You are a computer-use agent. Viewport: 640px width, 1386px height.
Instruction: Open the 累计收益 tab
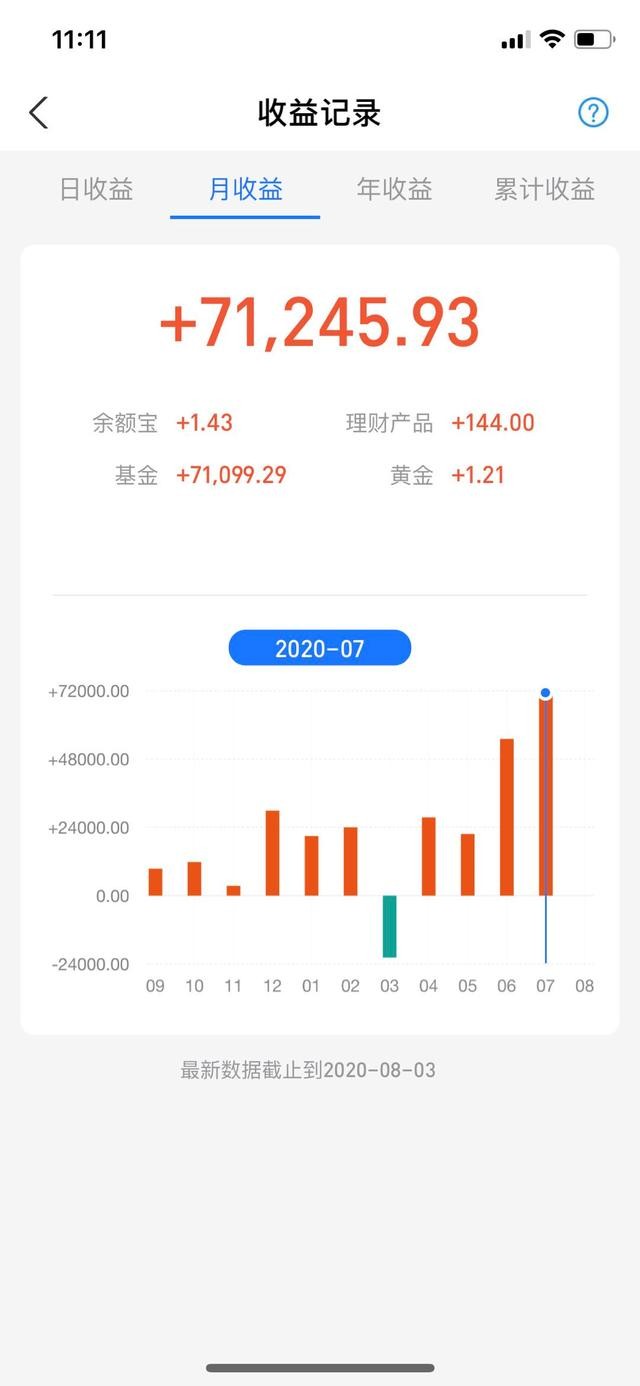[544, 189]
